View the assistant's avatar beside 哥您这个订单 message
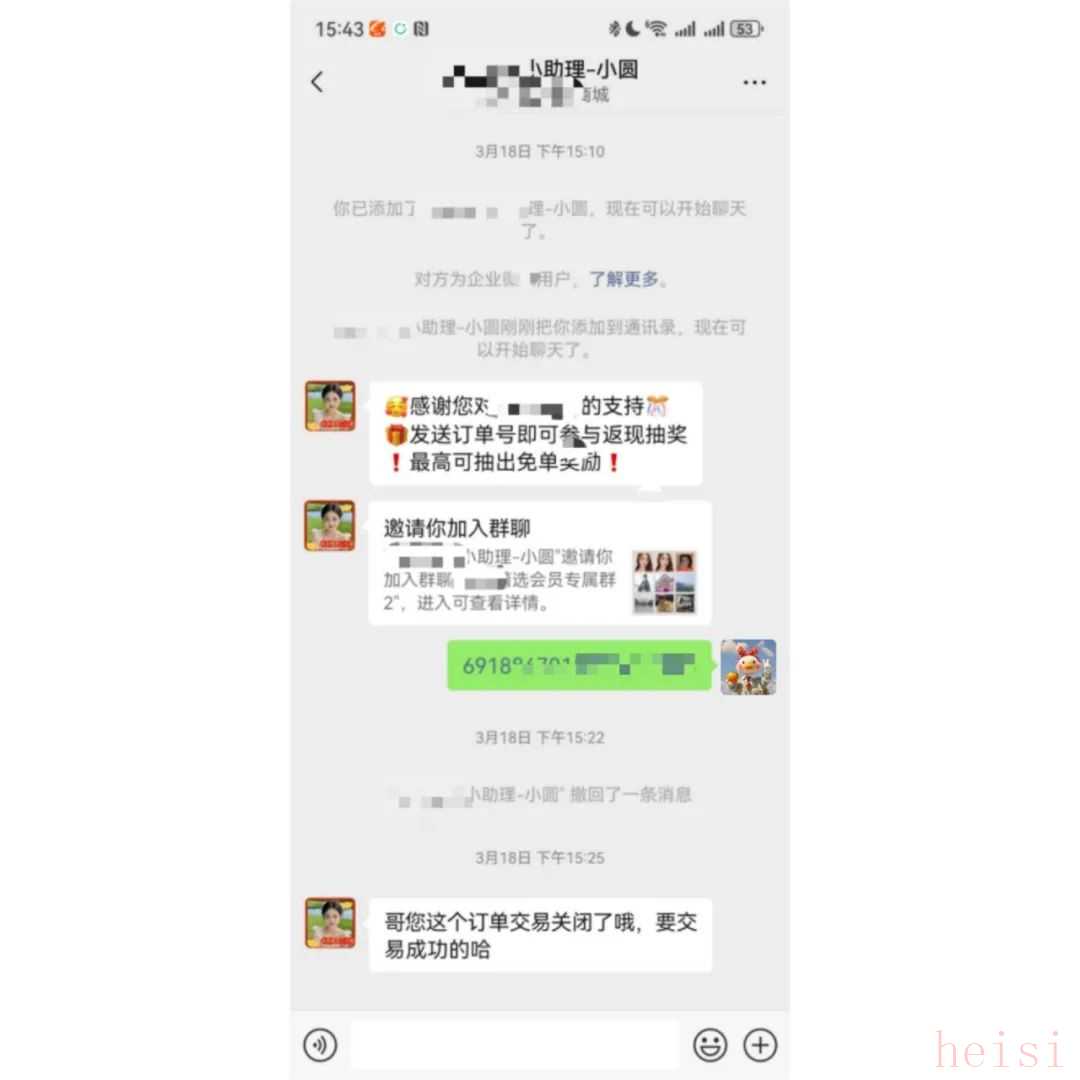The width and height of the screenshot is (1080, 1080). [x=330, y=923]
